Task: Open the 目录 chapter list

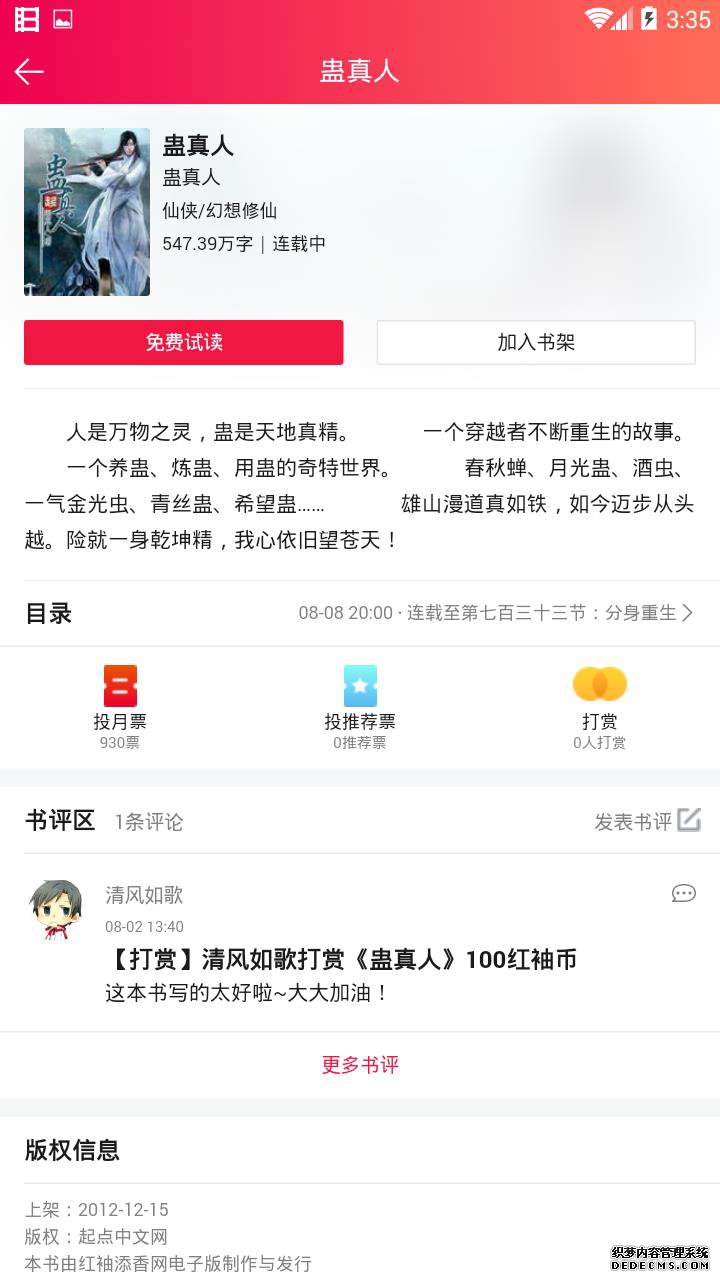Action: pyautogui.click(x=360, y=613)
